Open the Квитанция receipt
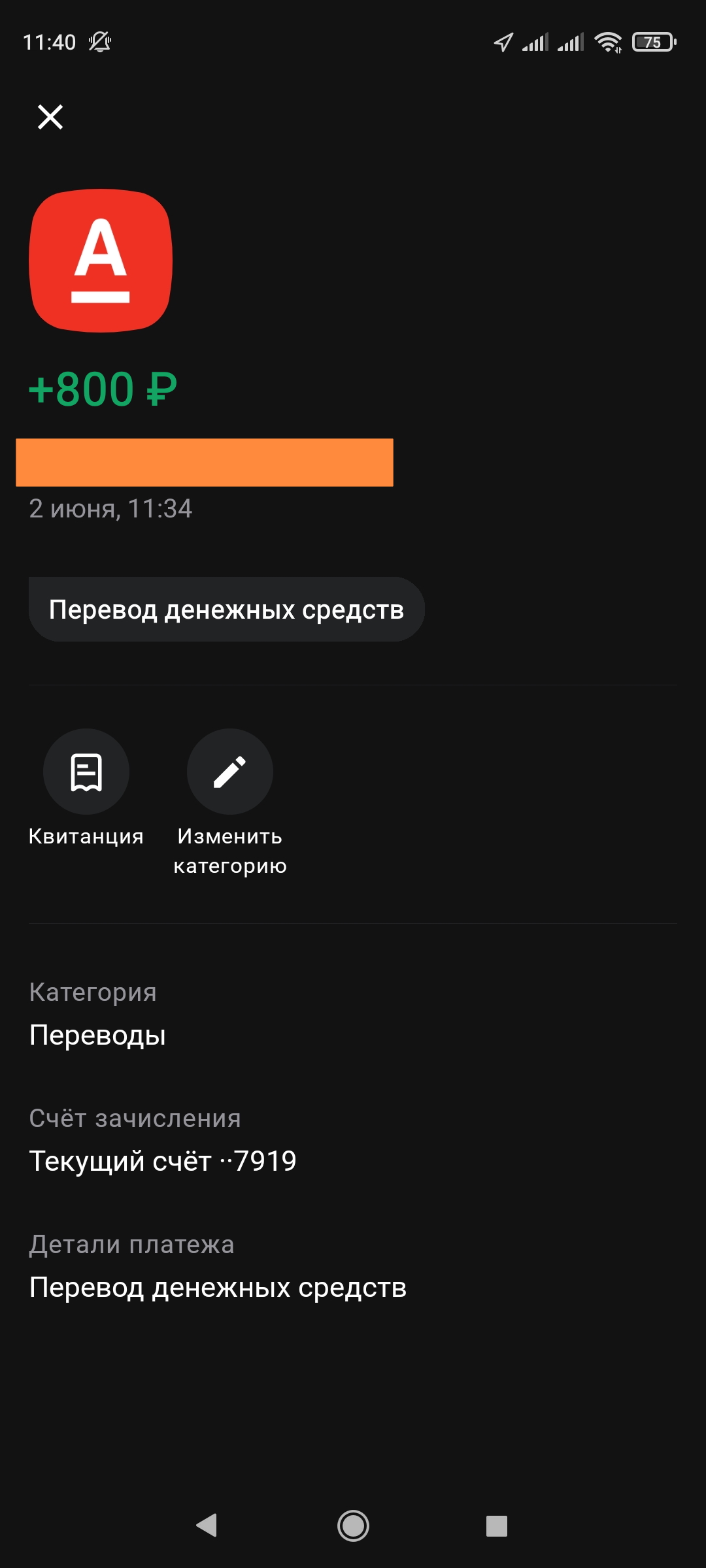This screenshot has width=706, height=1568. click(86, 772)
